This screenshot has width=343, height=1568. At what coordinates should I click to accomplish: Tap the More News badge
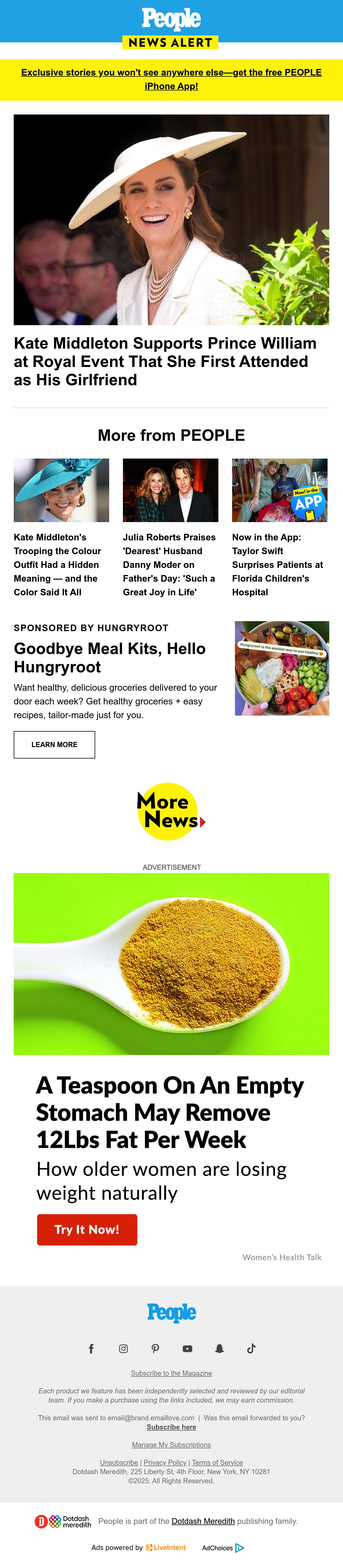(171, 811)
